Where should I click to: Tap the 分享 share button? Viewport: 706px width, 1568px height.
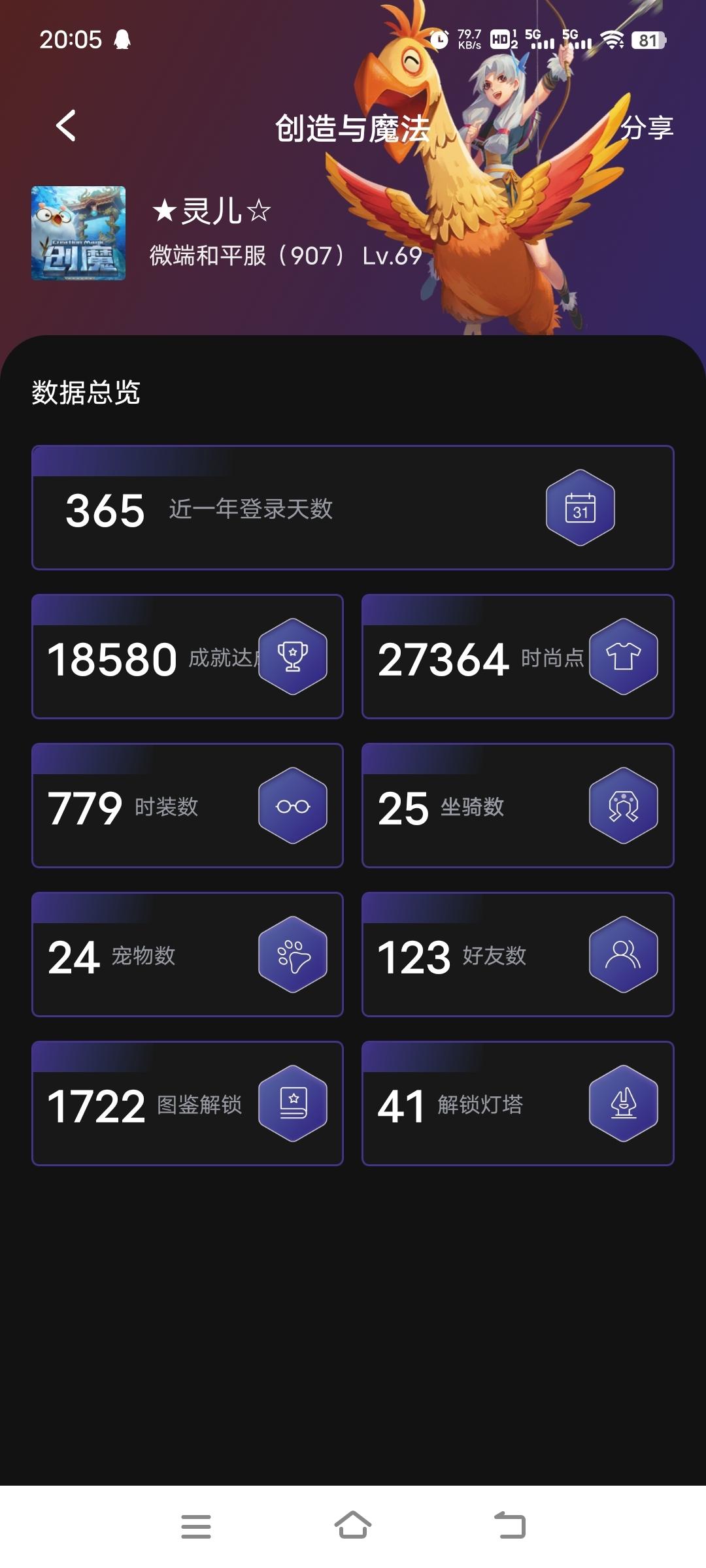click(x=646, y=127)
